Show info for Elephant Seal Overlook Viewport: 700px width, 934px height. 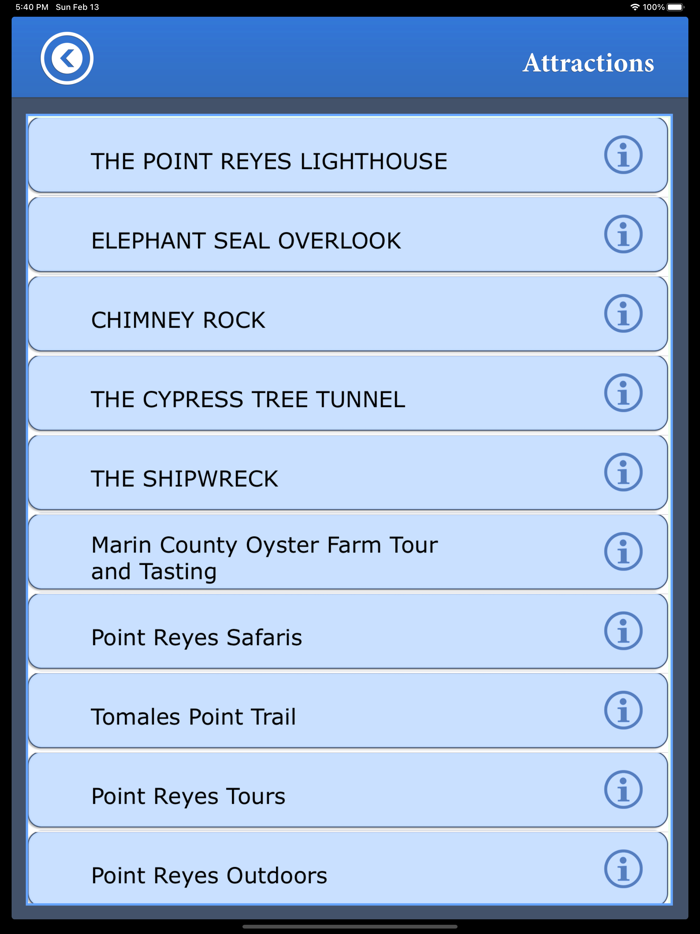coord(622,235)
